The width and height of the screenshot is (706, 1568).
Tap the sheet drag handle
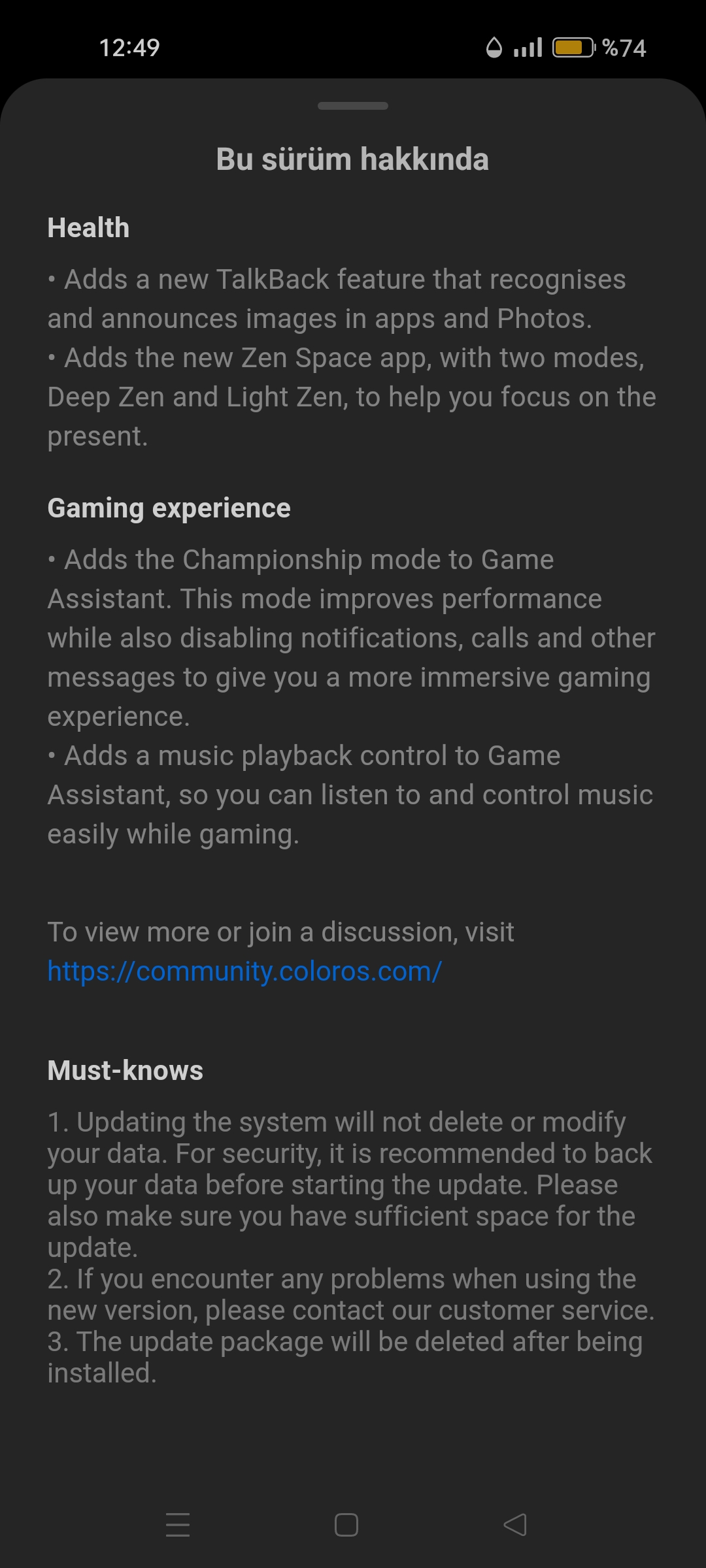pos(353,106)
